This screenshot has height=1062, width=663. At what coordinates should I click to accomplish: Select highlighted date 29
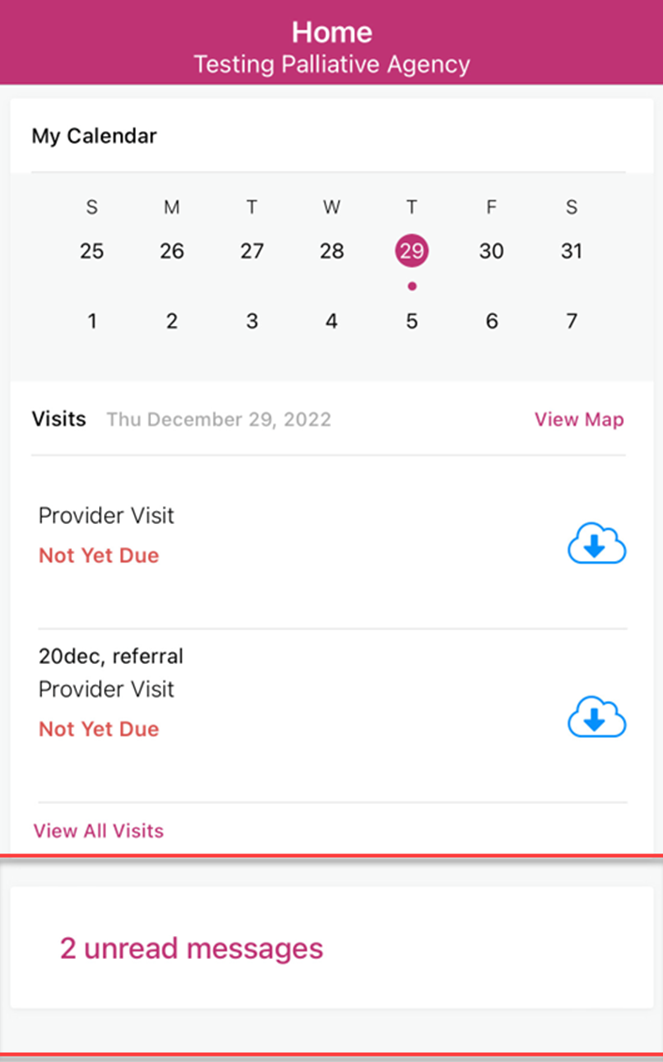(412, 251)
